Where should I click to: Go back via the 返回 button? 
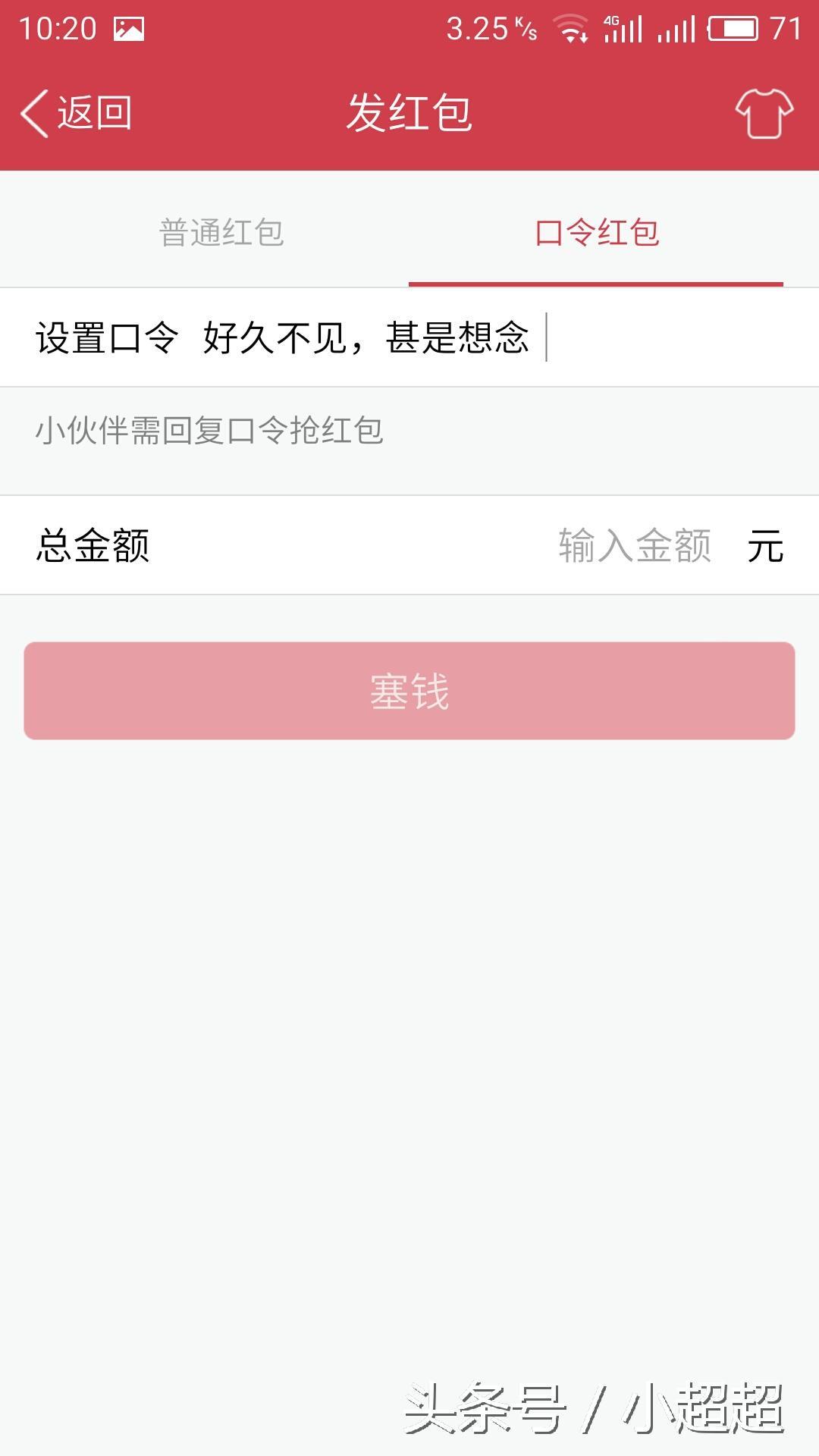click(x=76, y=114)
